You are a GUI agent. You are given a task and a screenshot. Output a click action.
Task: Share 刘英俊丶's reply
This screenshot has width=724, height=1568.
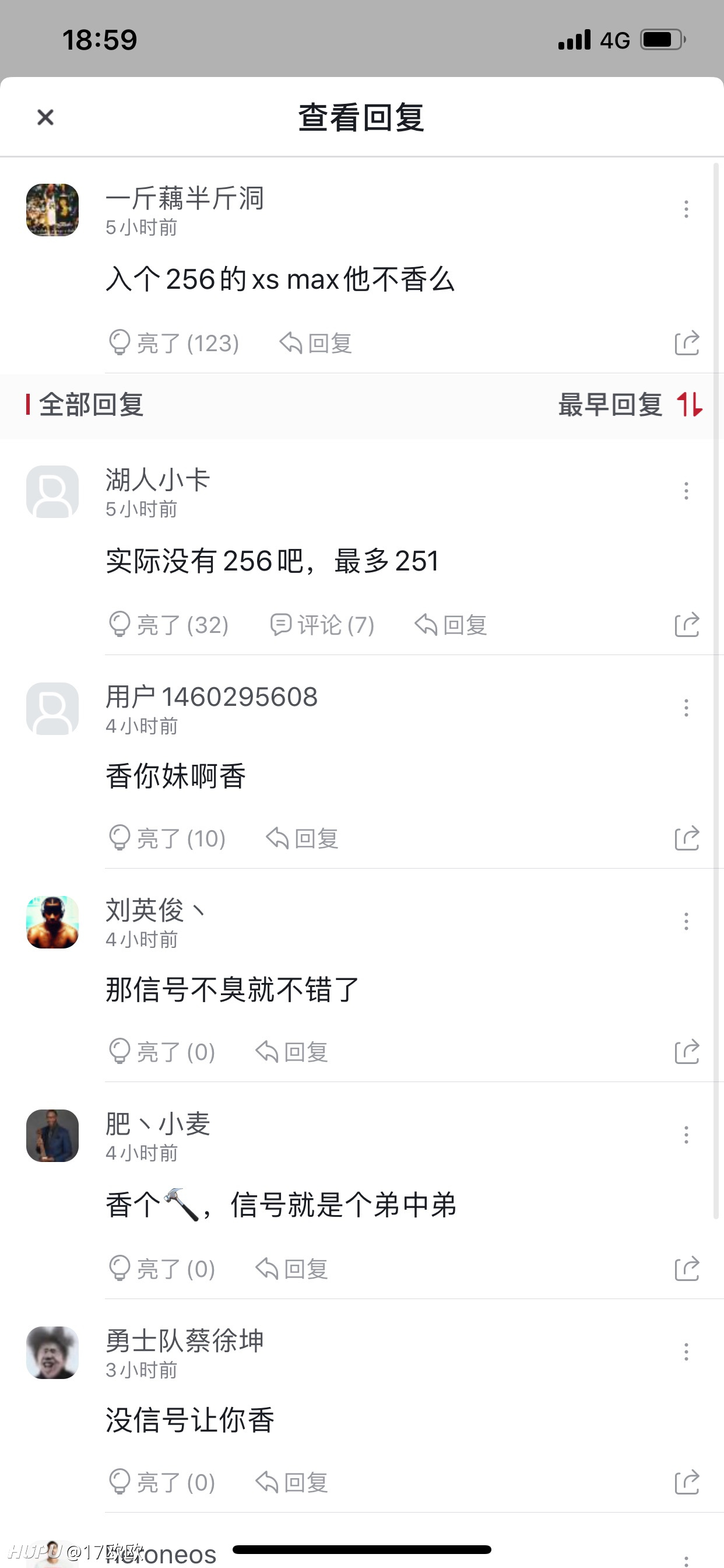point(686,1052)
